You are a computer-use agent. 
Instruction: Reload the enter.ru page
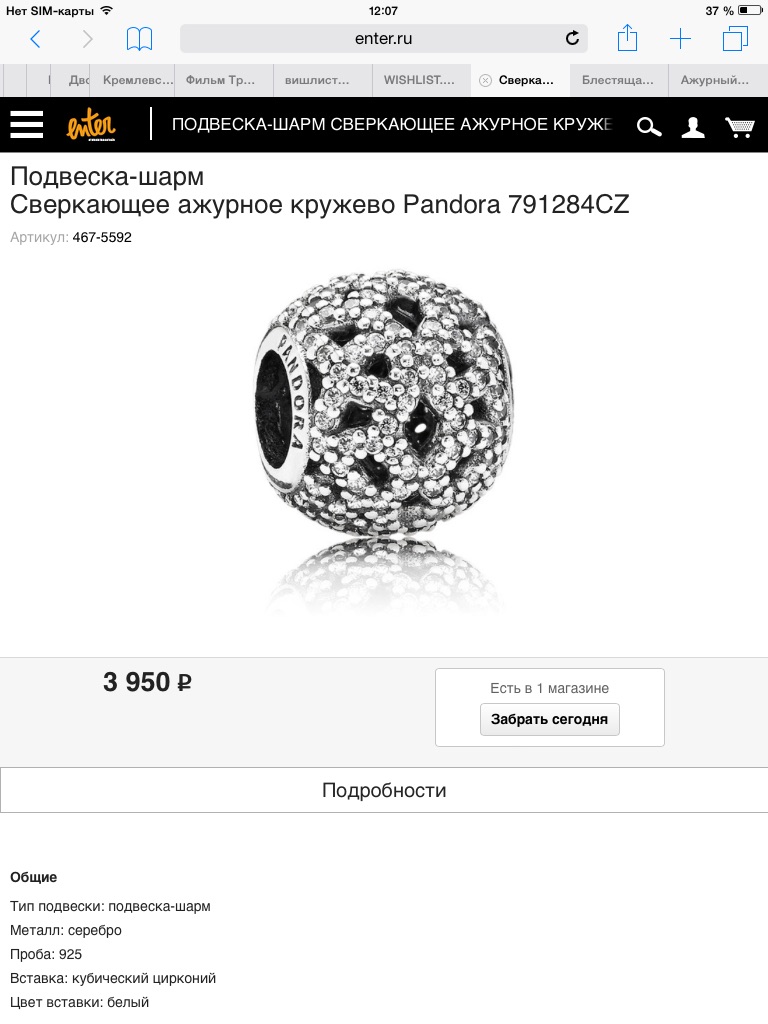point(572,39)
